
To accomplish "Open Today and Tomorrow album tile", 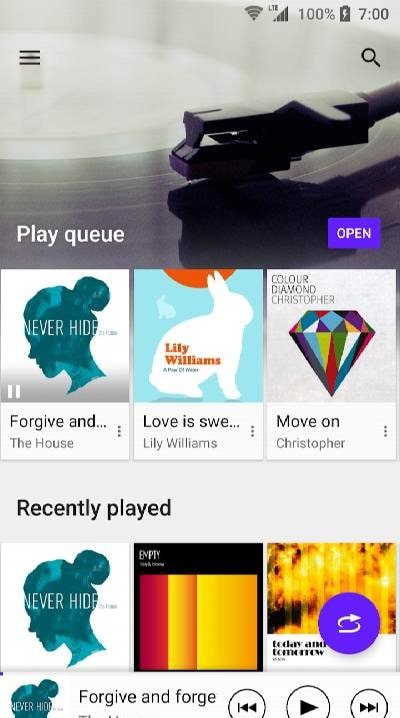I will [331, 607].
